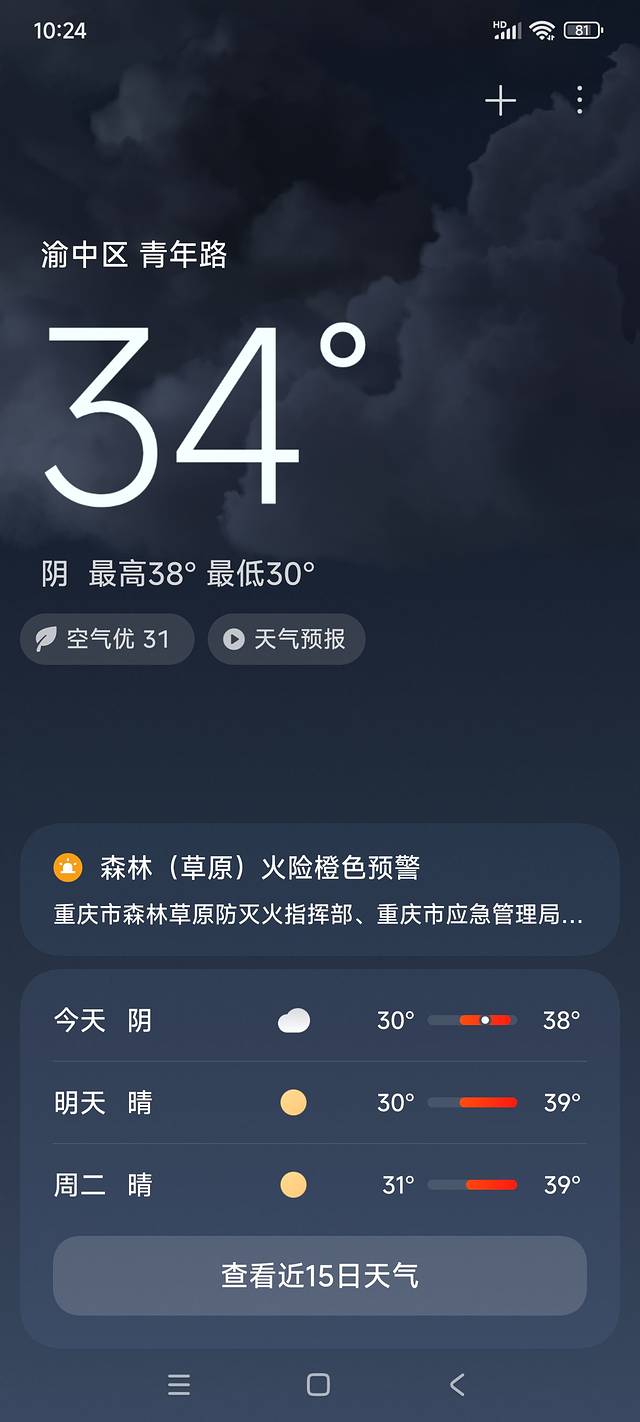
Task: Add a new city with the plus icon
Action: [500, 101]
